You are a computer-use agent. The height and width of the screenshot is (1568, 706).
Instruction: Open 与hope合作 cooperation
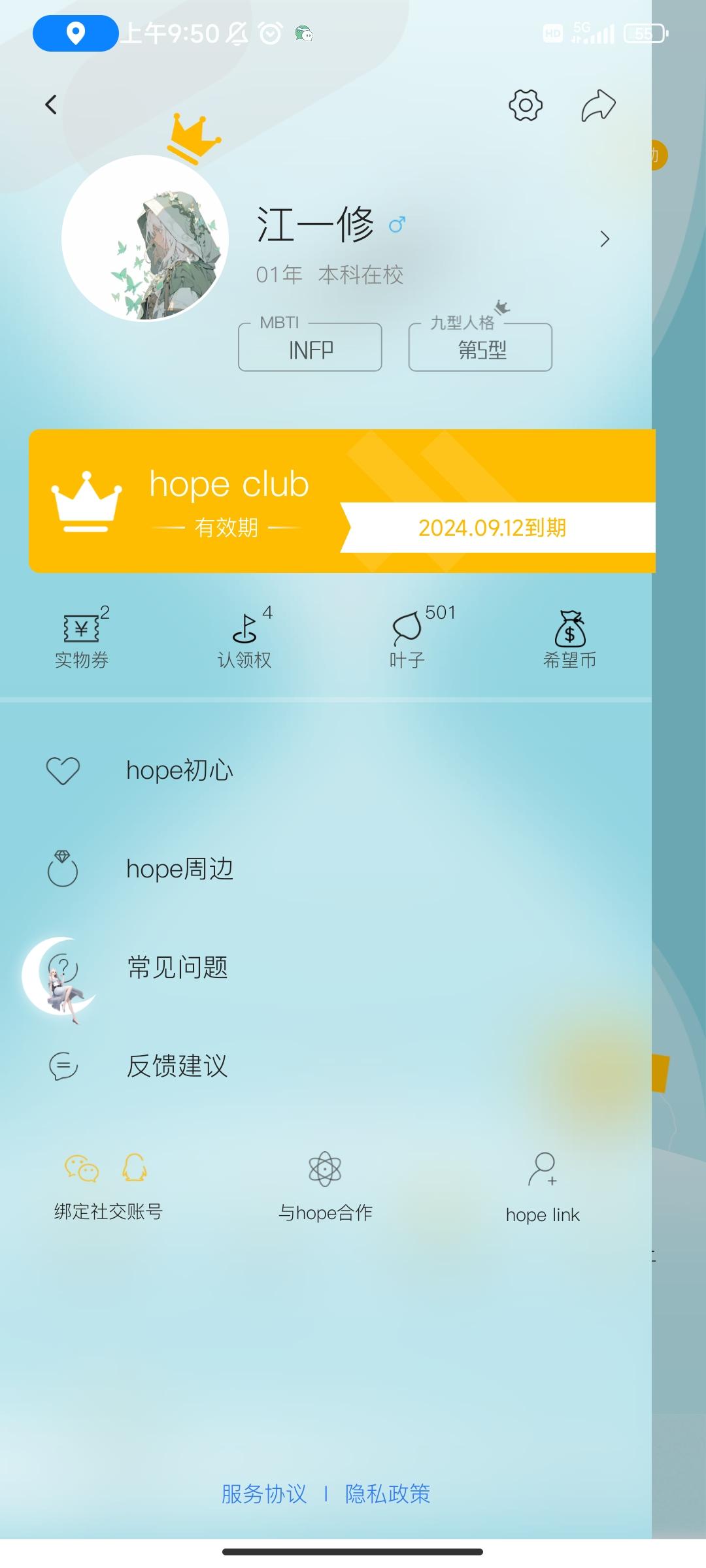point(325,1187)
